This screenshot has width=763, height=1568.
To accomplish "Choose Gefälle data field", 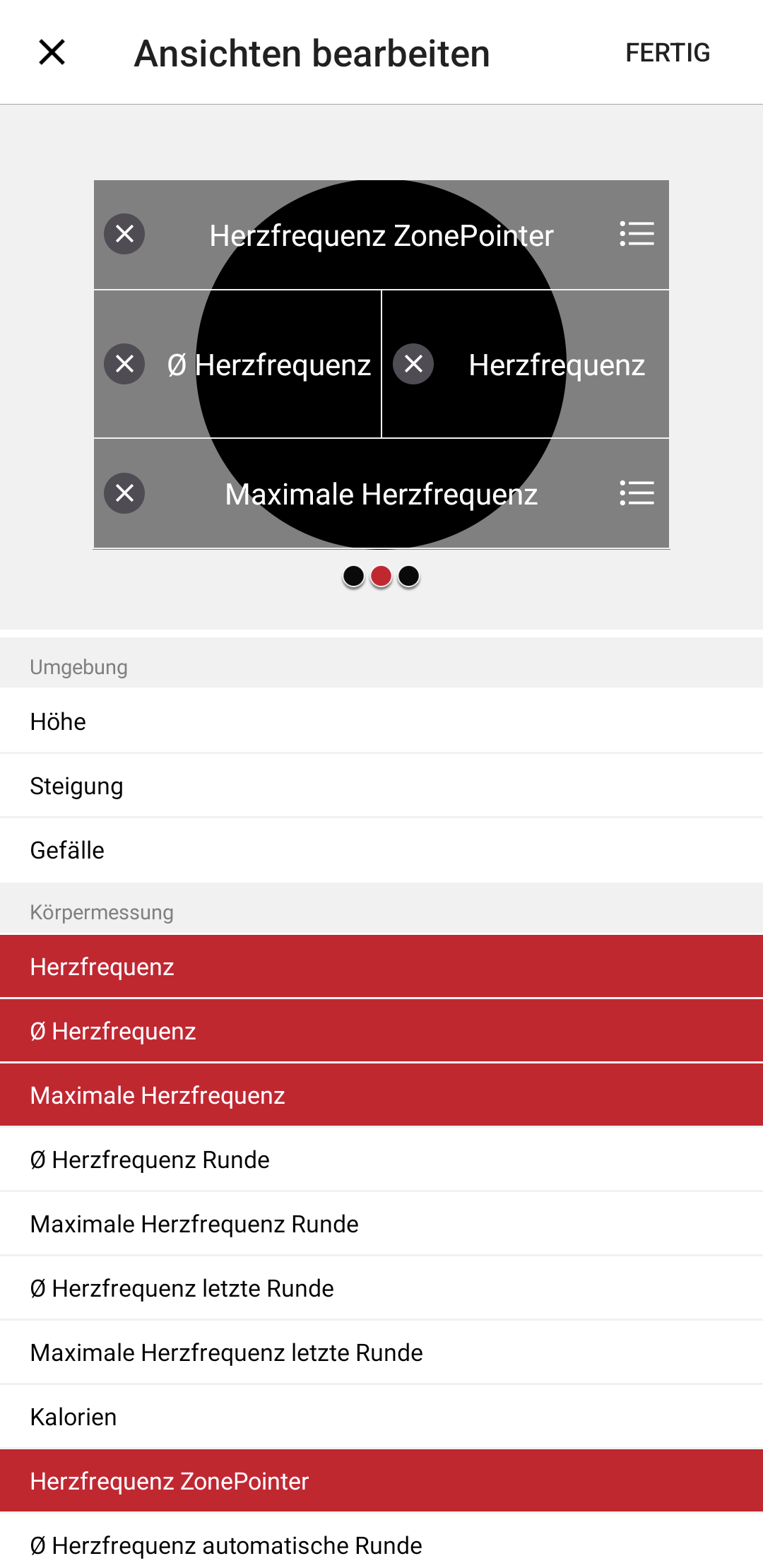I will click(x=381, y=850).
